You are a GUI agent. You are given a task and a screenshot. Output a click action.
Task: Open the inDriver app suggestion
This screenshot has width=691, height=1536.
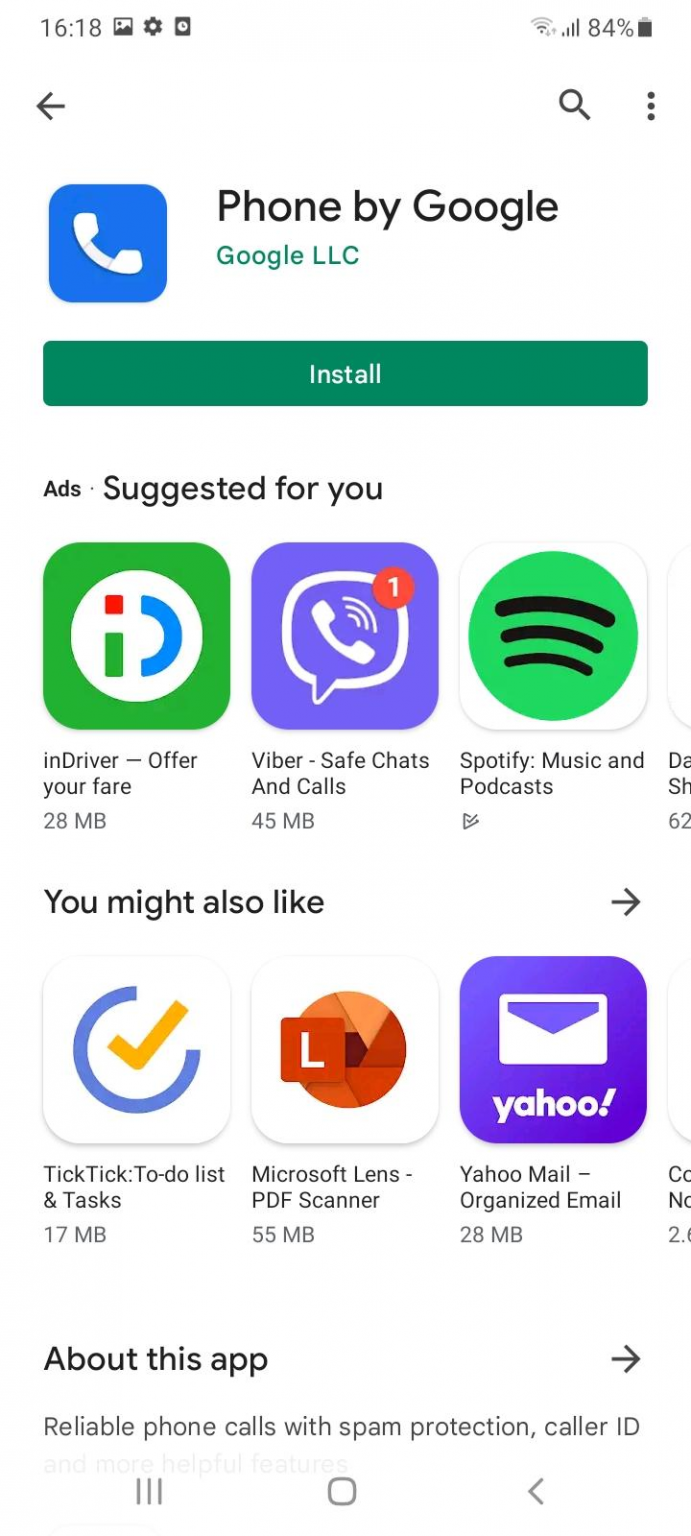click(x=137, y=636)
